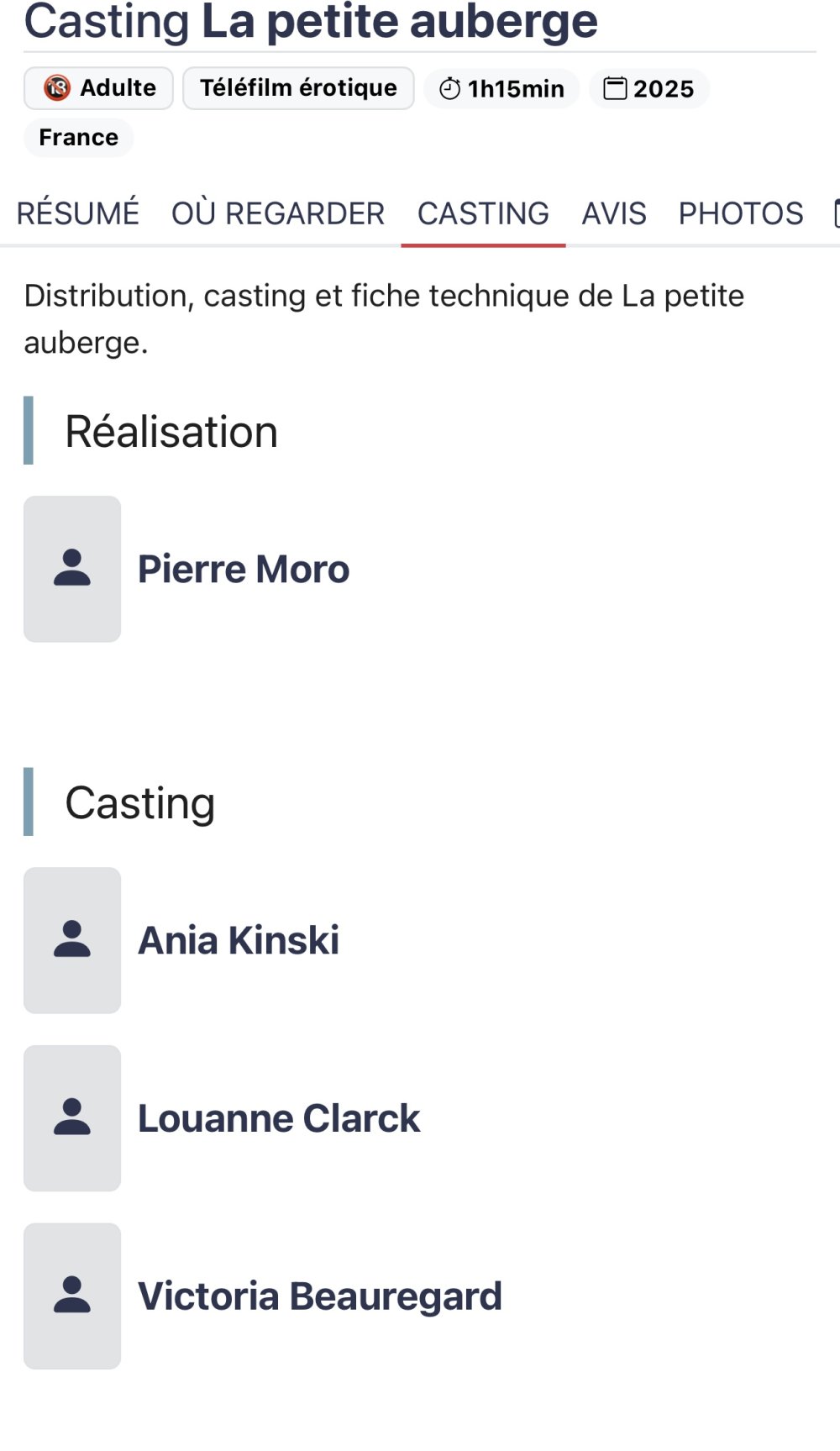Open the OÙ REGARDER tab
Screen dimensions: 840x1451
point(278,213)
